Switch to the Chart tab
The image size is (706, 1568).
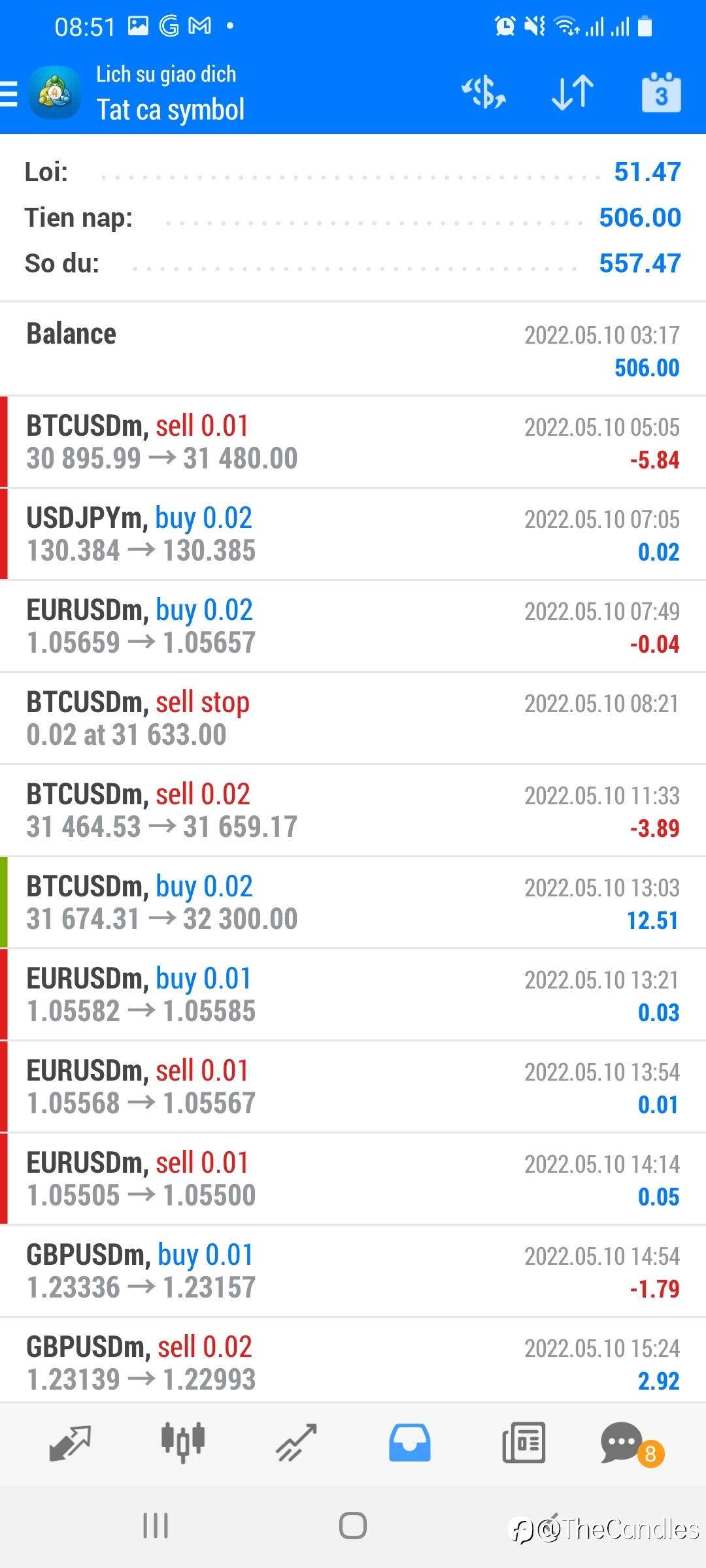coord(183,1442)
